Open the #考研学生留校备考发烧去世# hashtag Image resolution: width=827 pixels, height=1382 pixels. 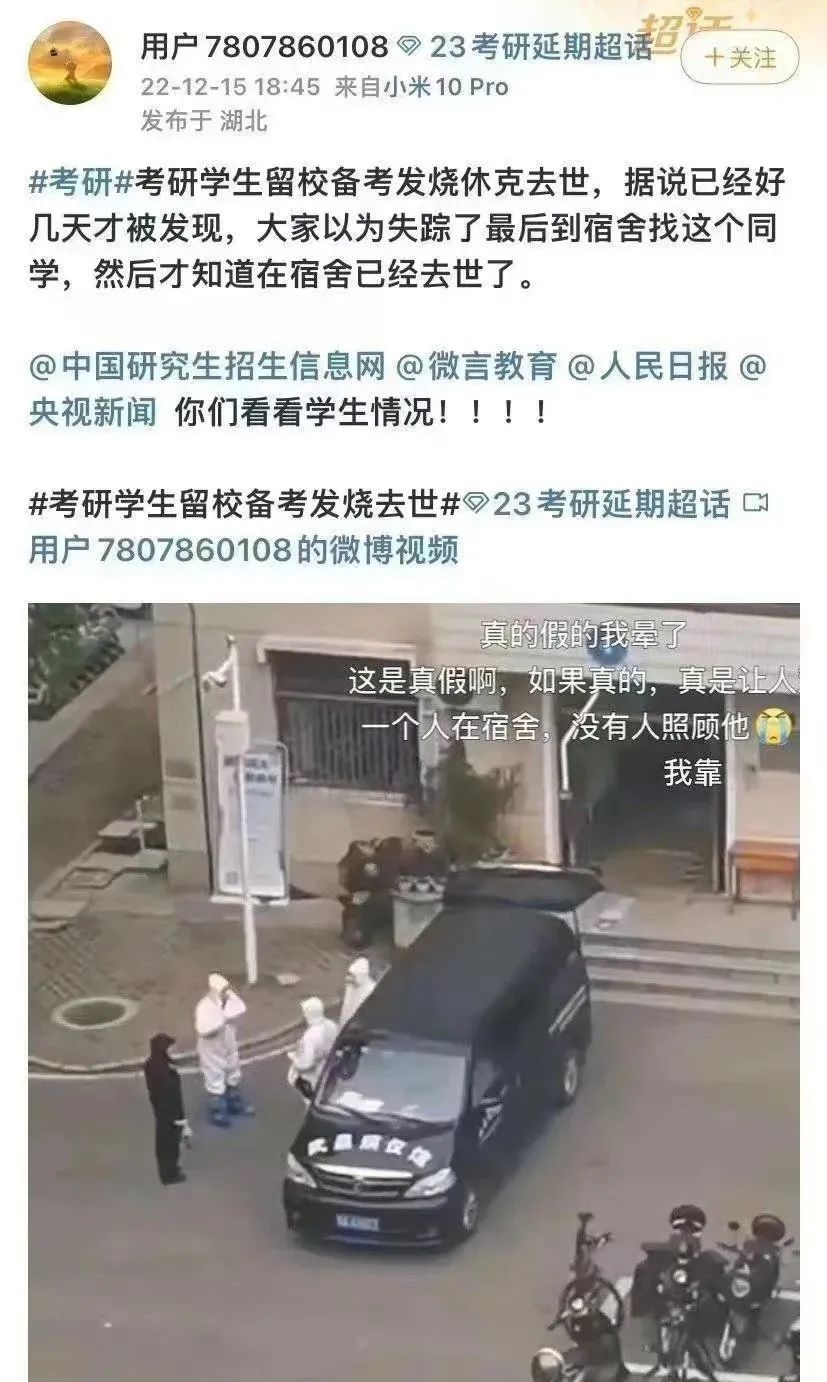click(243, 505)
